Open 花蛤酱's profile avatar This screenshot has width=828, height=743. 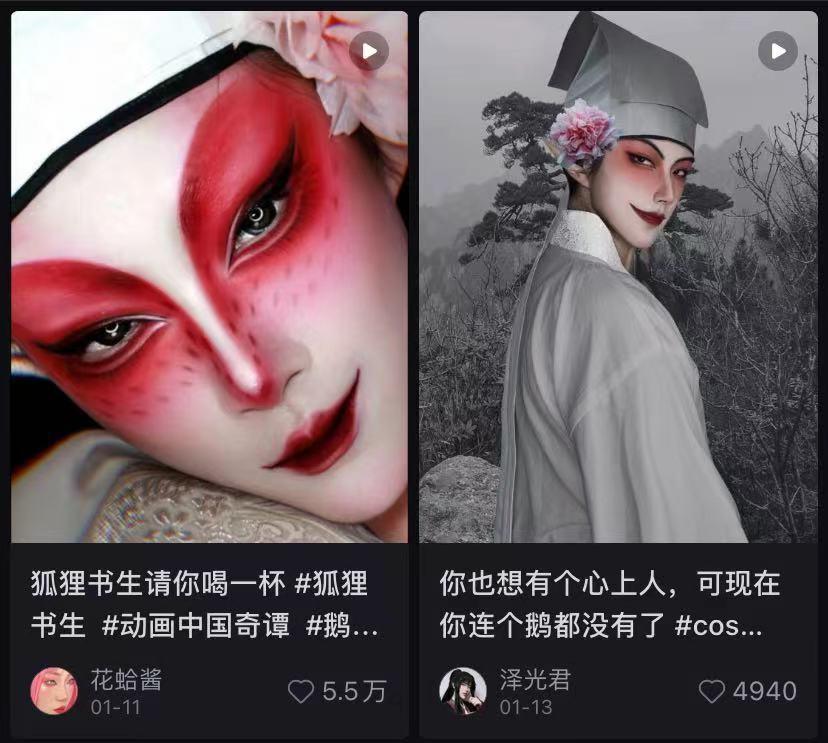54,691
